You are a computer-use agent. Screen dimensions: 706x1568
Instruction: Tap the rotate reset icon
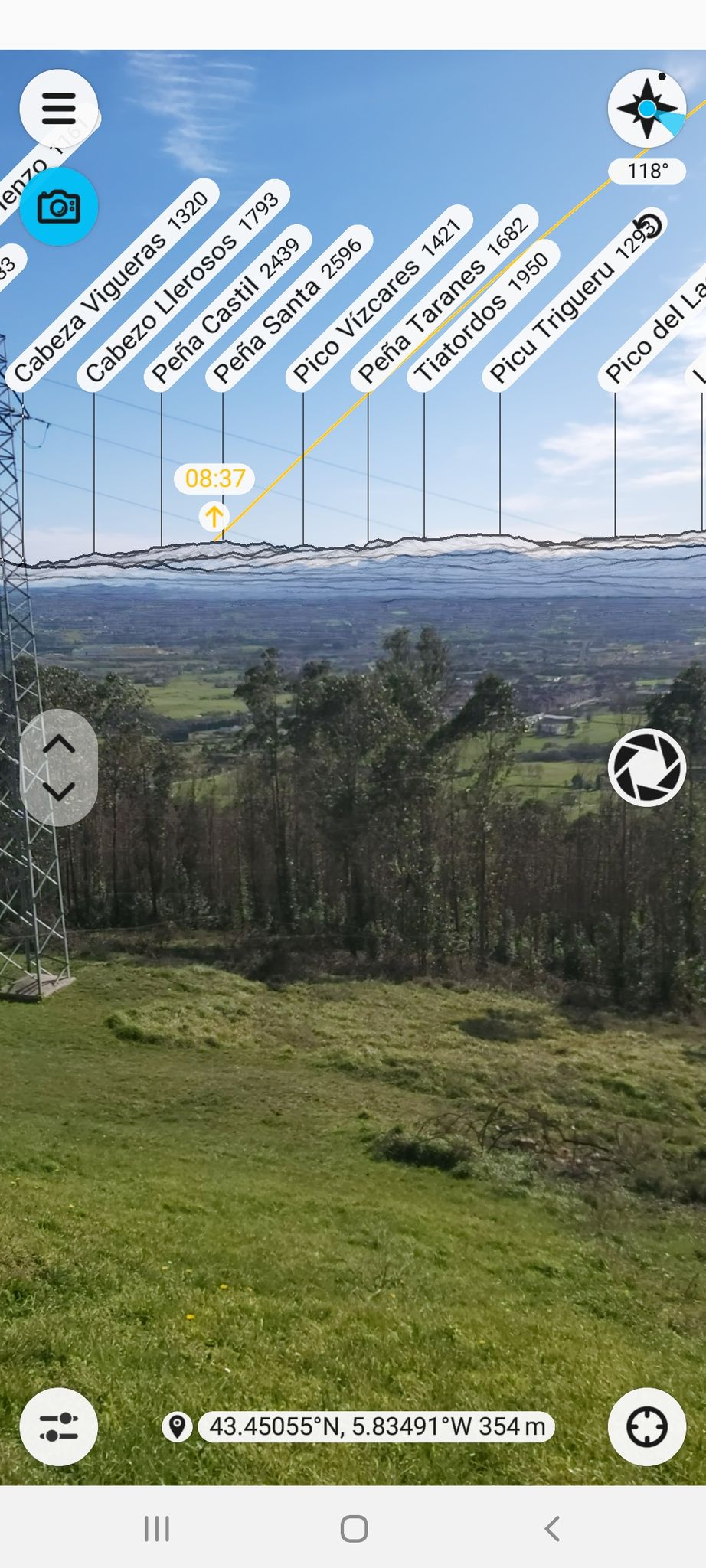(649, 227)
